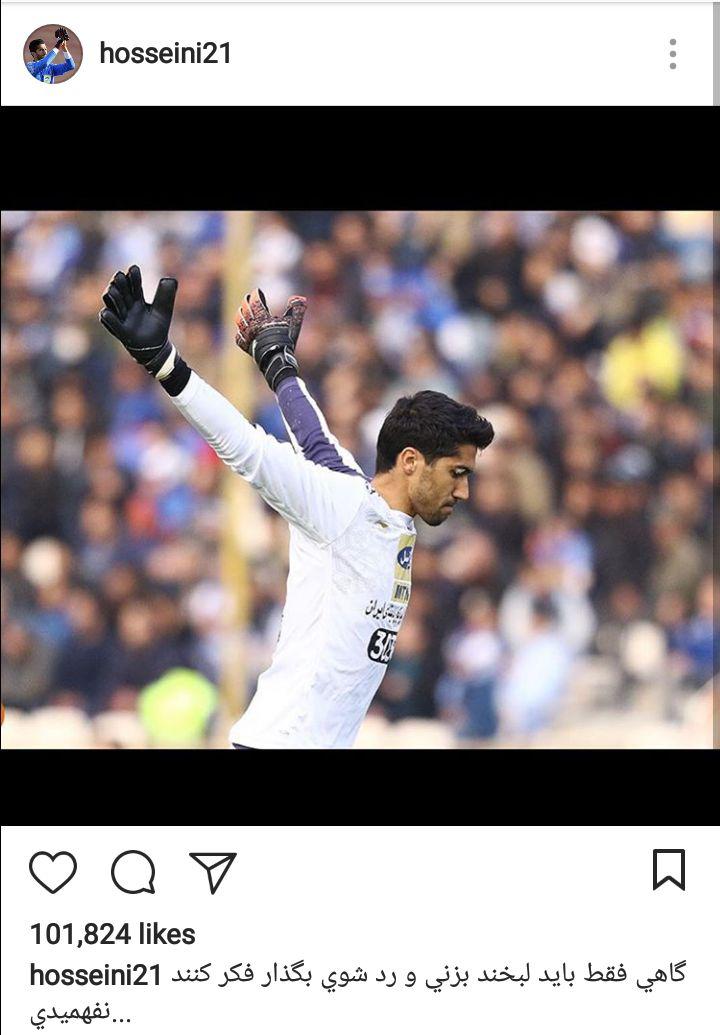Open the goalkeeper post photo
Image resolution: width=720 pixels, height=1035 pixels.
(x=359, y=480)
